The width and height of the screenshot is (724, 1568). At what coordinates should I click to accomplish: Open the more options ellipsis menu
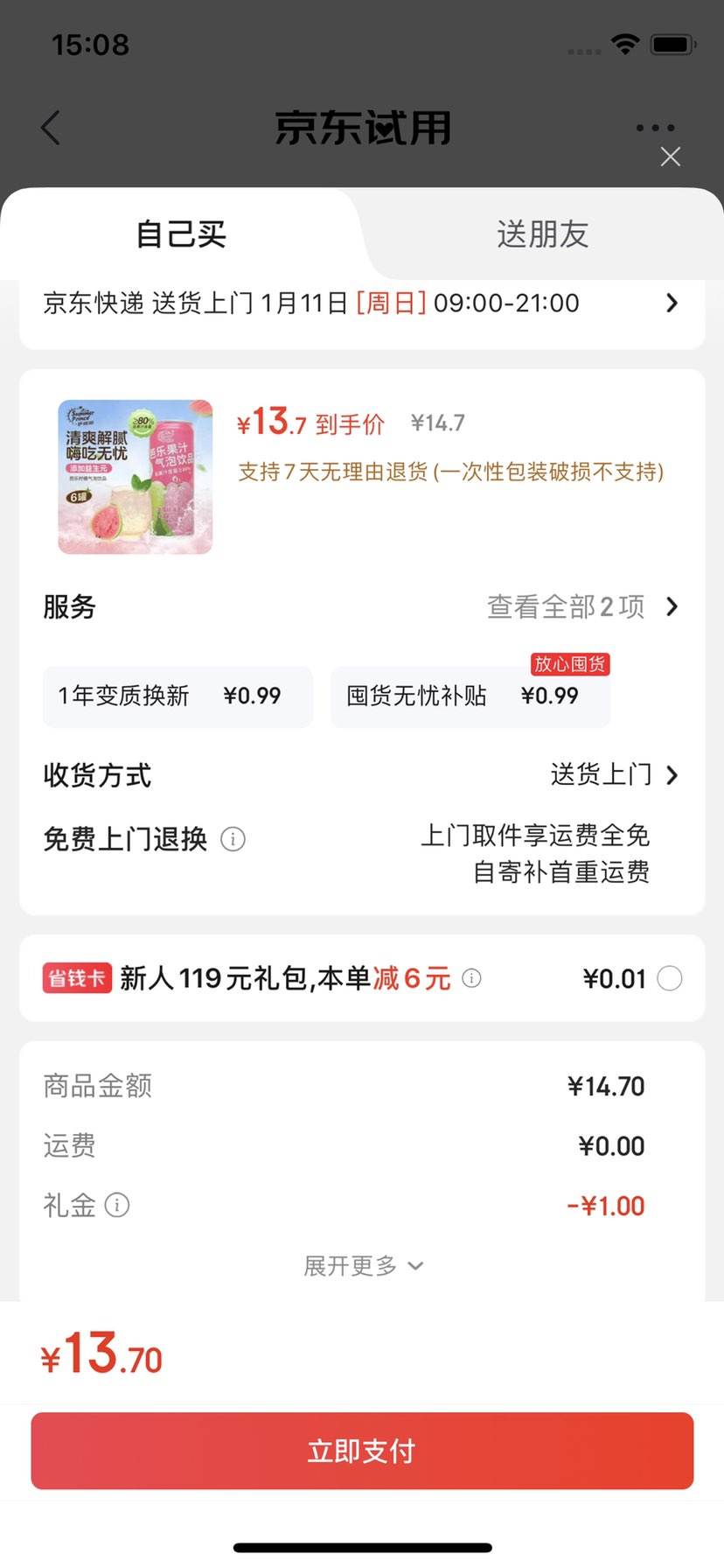655,127
